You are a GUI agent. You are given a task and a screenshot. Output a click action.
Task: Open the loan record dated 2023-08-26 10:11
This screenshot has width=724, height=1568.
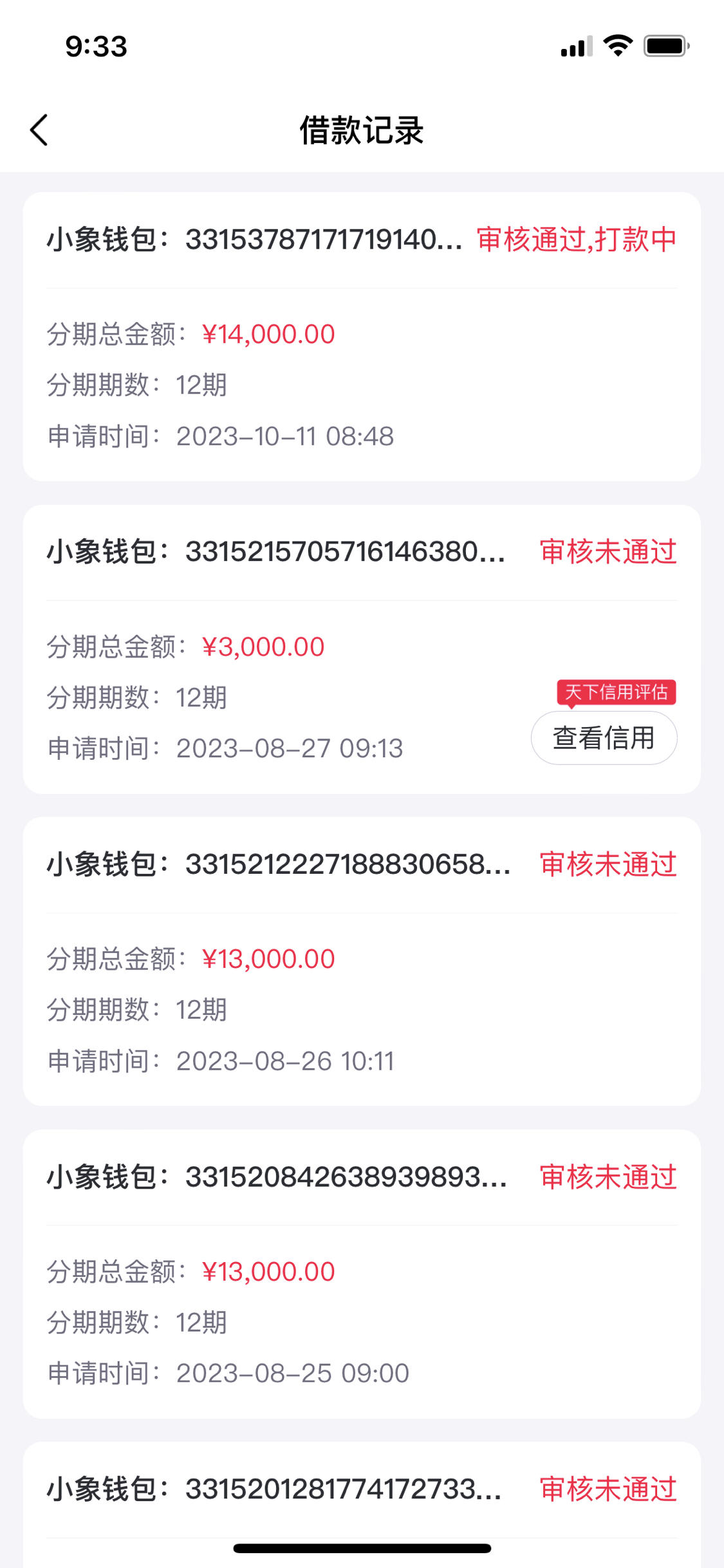pos(362,961)
